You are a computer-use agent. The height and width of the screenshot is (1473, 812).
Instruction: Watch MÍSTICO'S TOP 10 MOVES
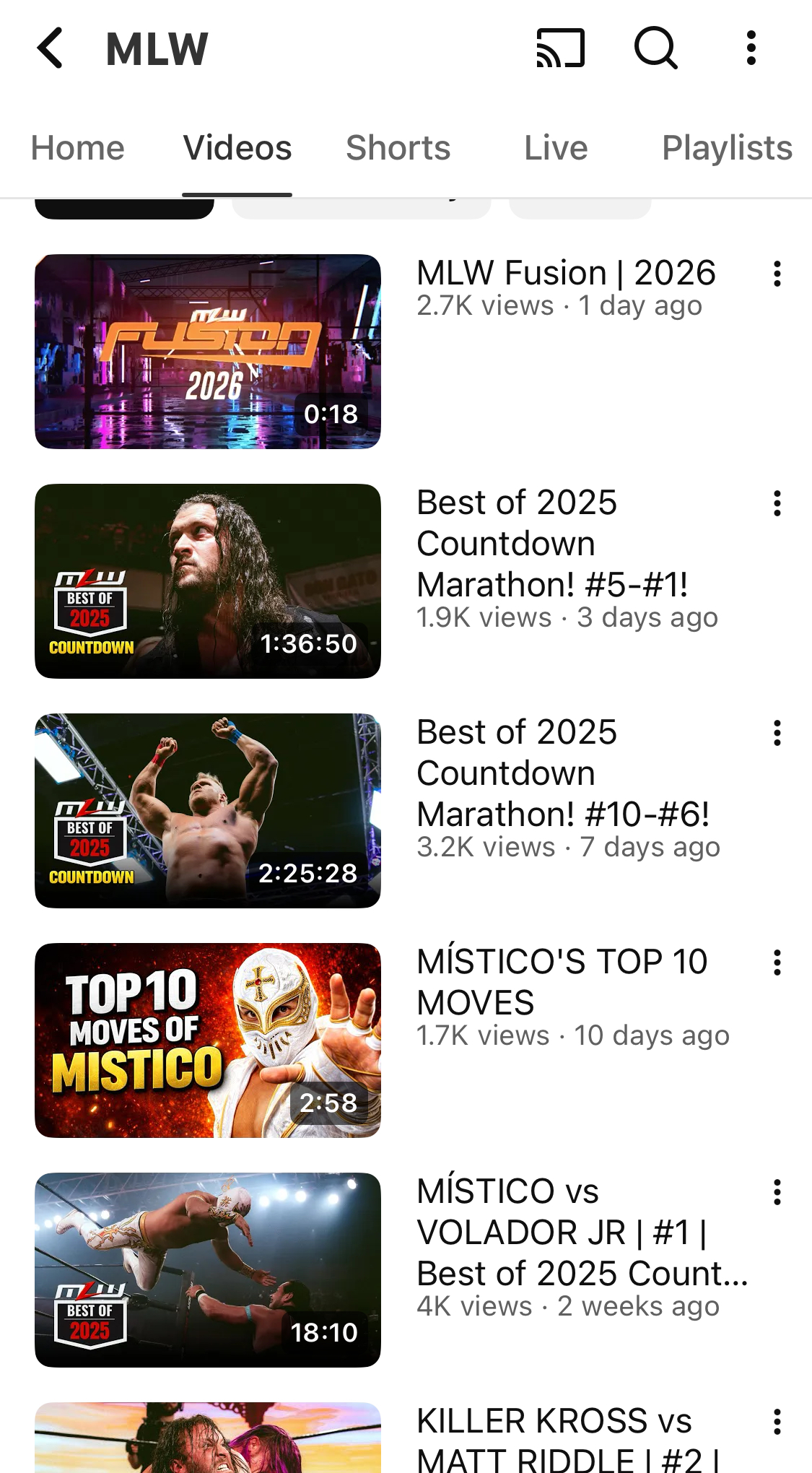click(208, 1040)
